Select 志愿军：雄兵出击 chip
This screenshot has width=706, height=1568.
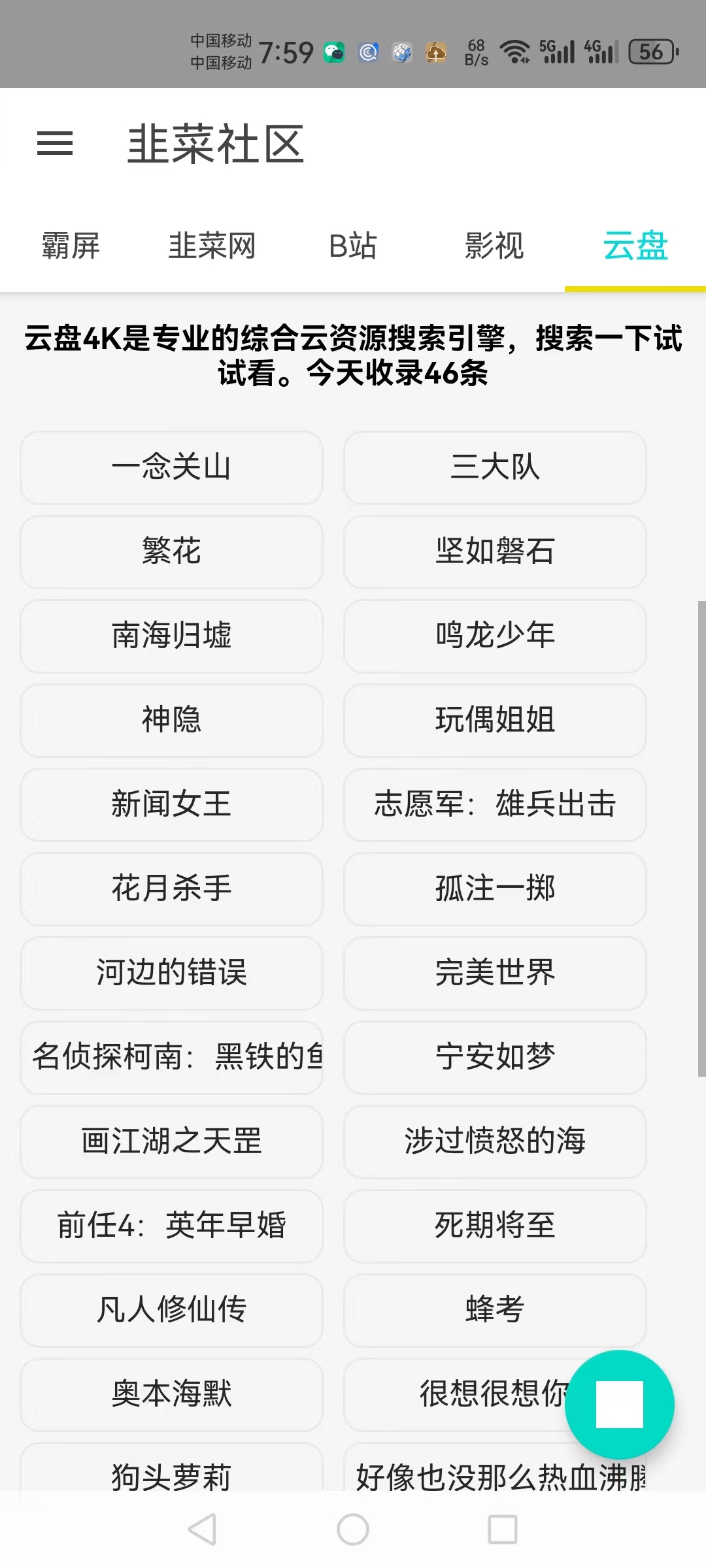495,804
